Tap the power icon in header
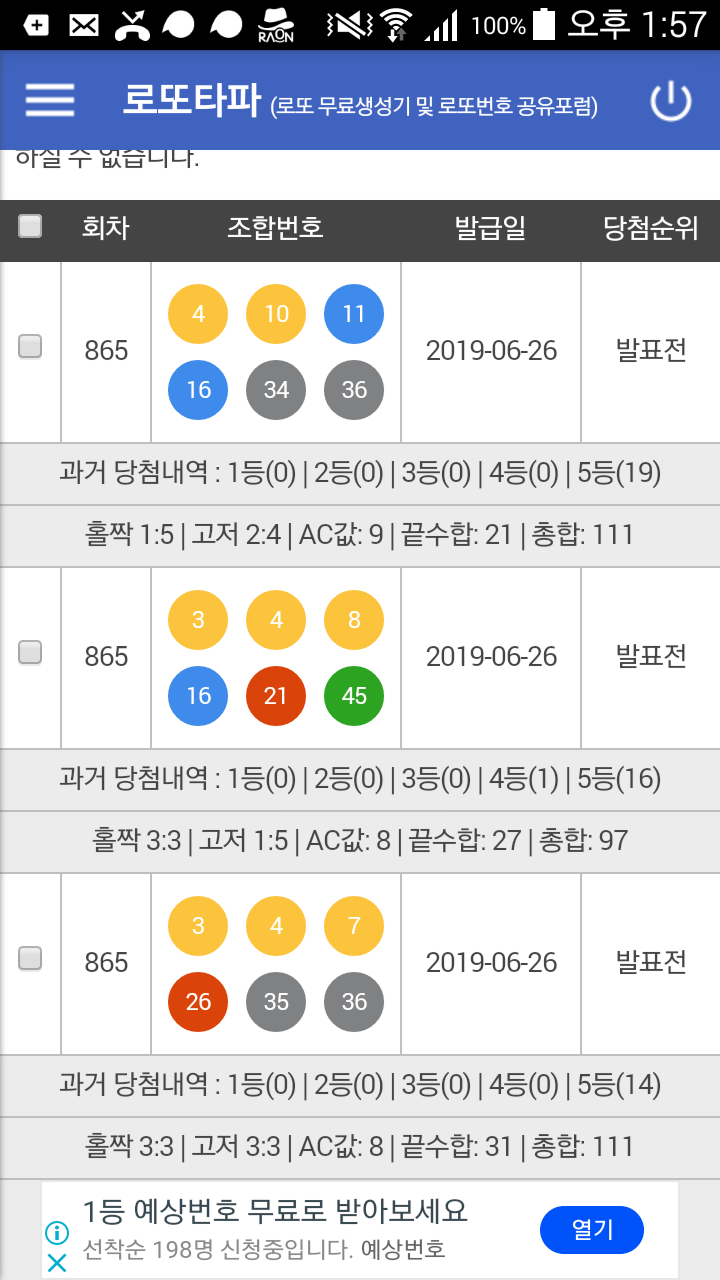The image size is (720, 1280). click(671, 101)
